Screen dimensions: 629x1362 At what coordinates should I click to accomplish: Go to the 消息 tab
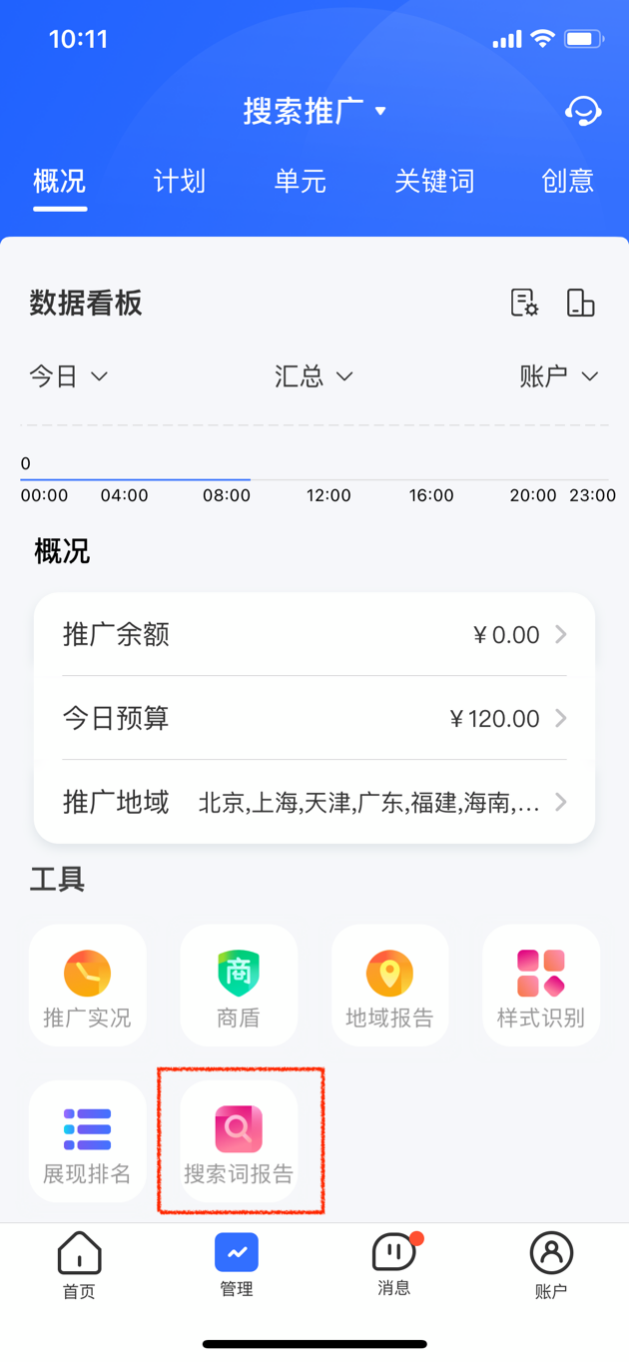394,1265
